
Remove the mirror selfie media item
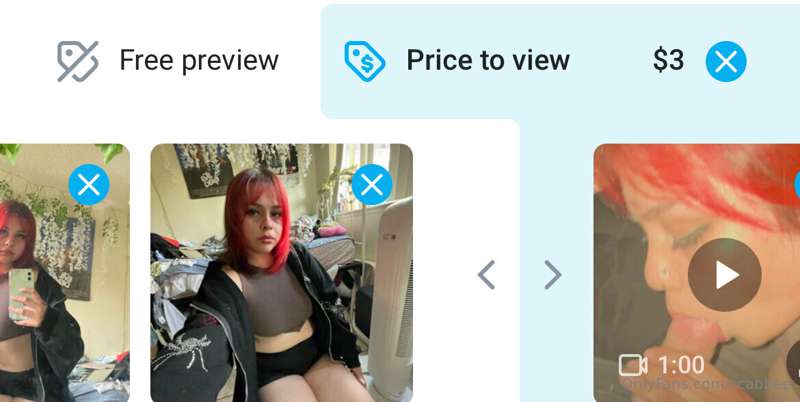point(89,184)
